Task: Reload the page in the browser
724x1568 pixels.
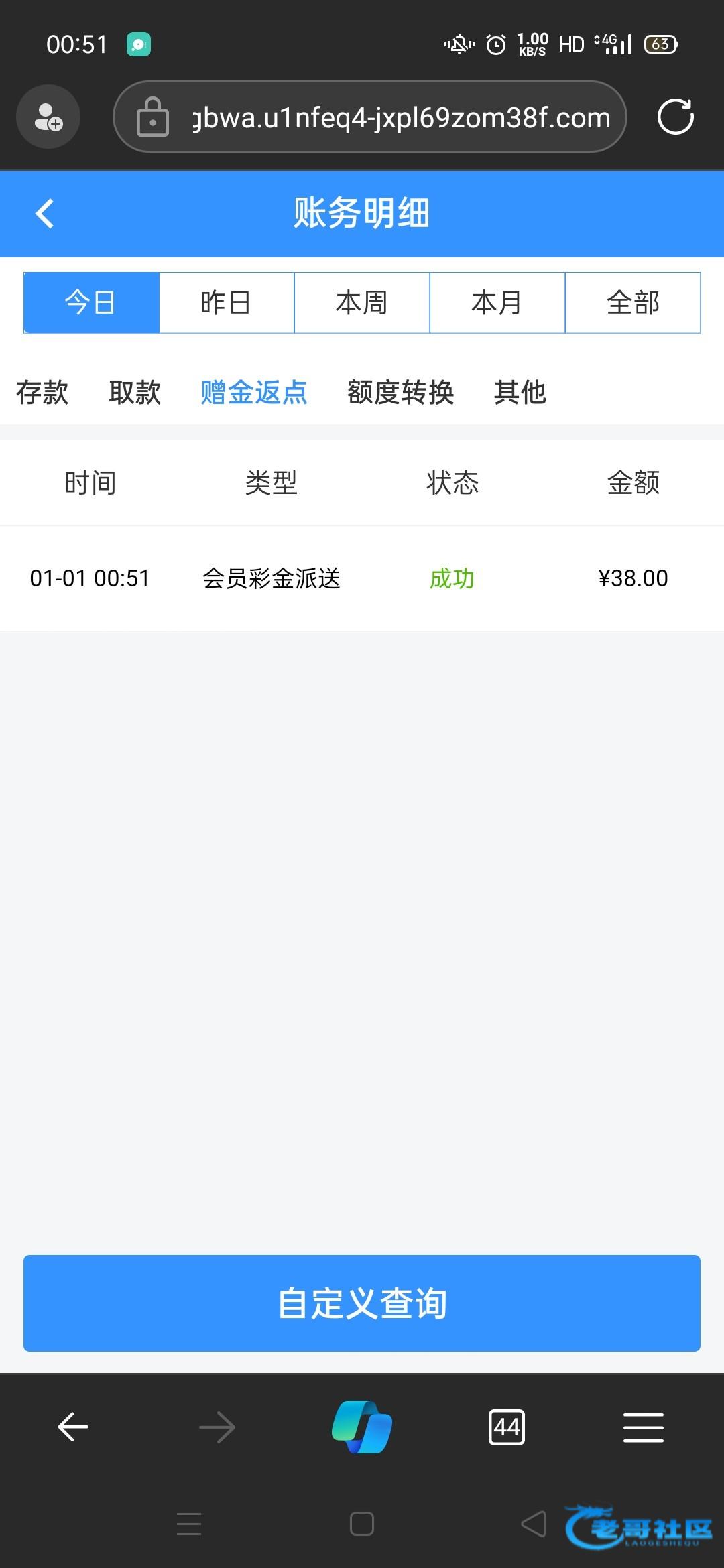Action: click(x=675, y=117)
